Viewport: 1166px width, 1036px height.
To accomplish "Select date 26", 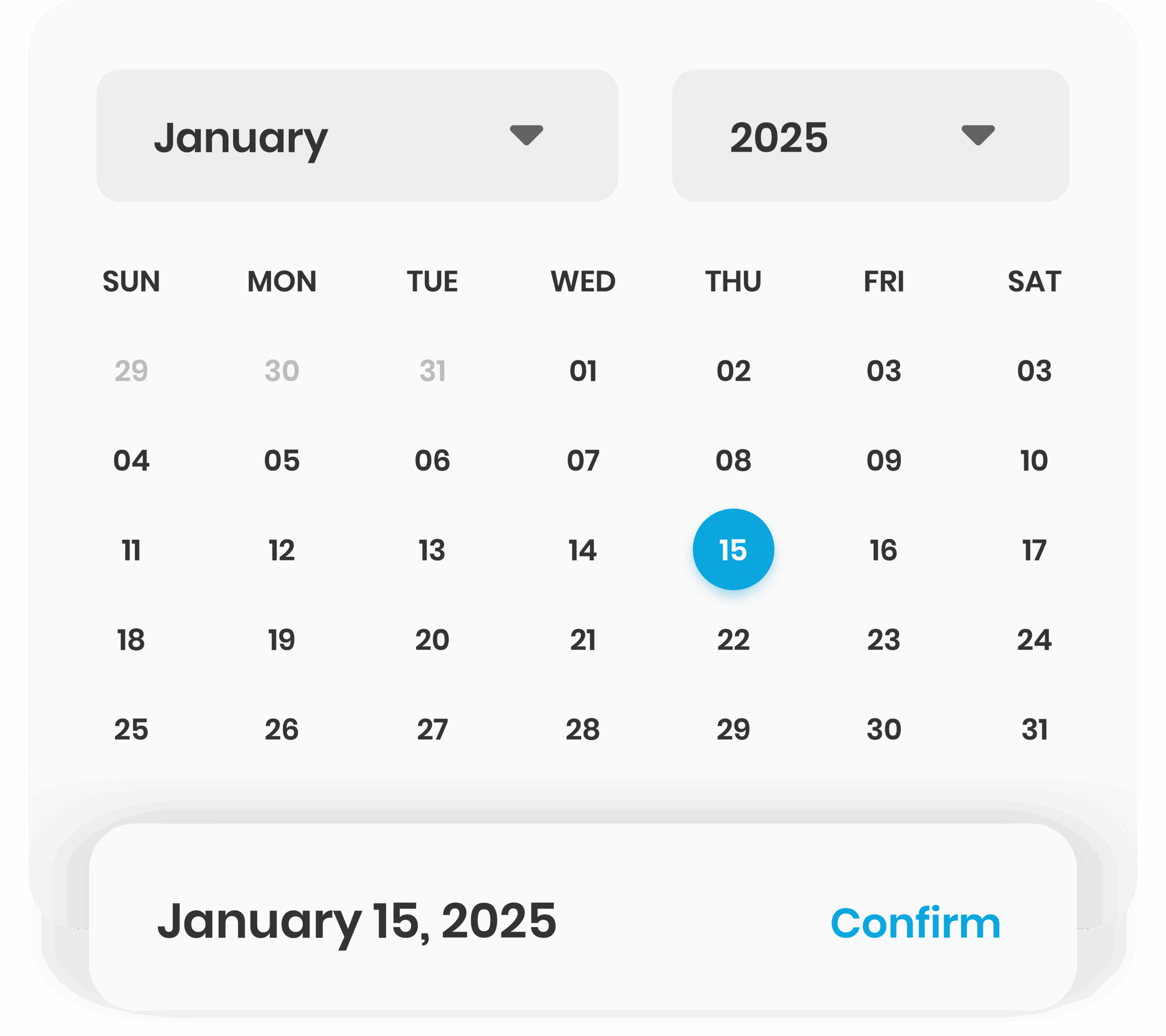I will tap(282, 729).
